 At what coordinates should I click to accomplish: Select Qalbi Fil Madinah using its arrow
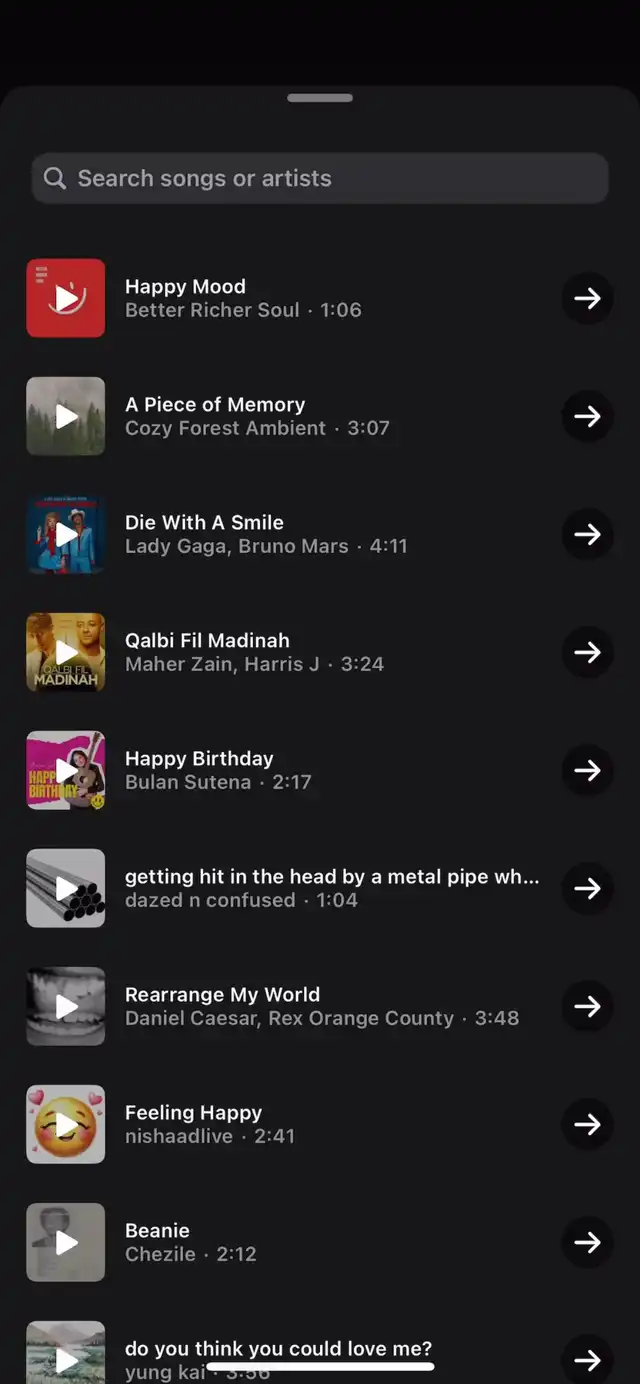pyautogui.click(x=587, y=652)
